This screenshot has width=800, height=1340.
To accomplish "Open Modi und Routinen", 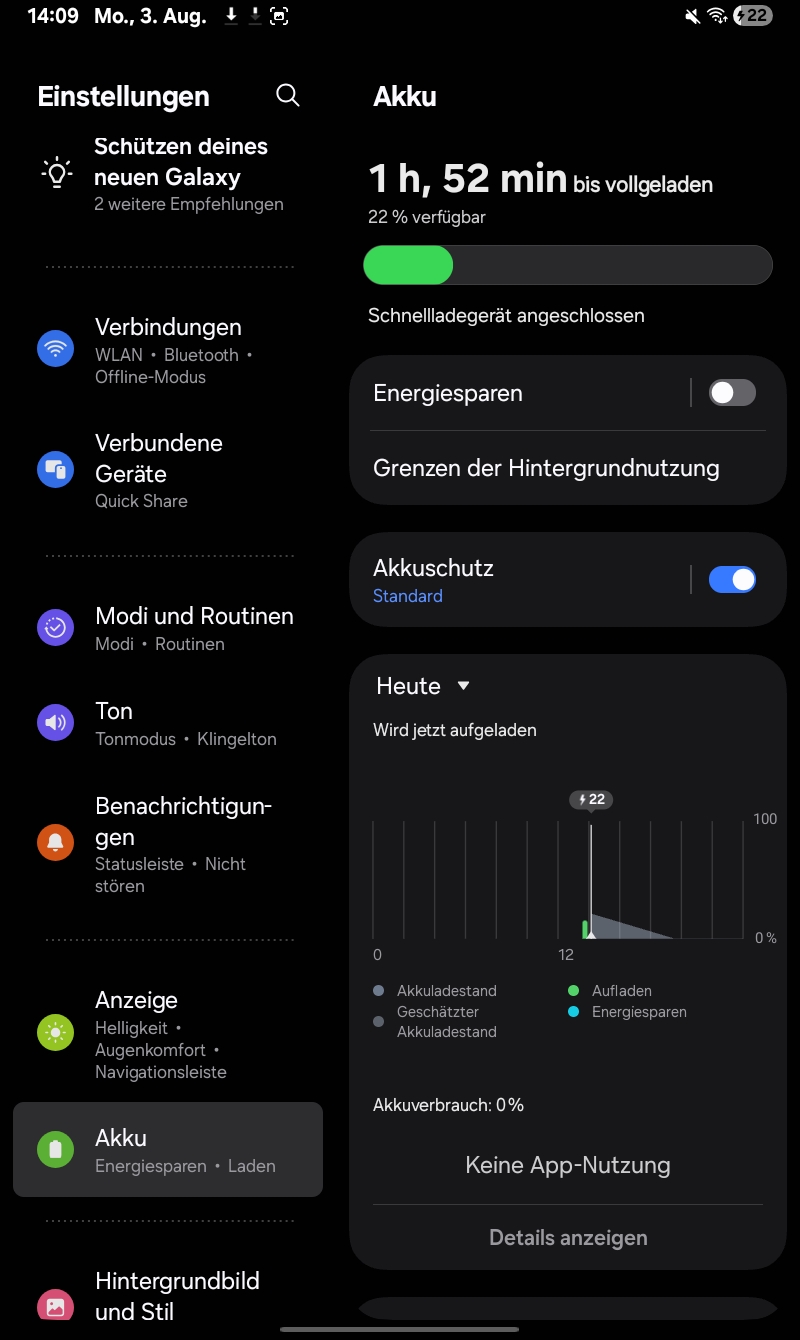I will coord(168,628).
